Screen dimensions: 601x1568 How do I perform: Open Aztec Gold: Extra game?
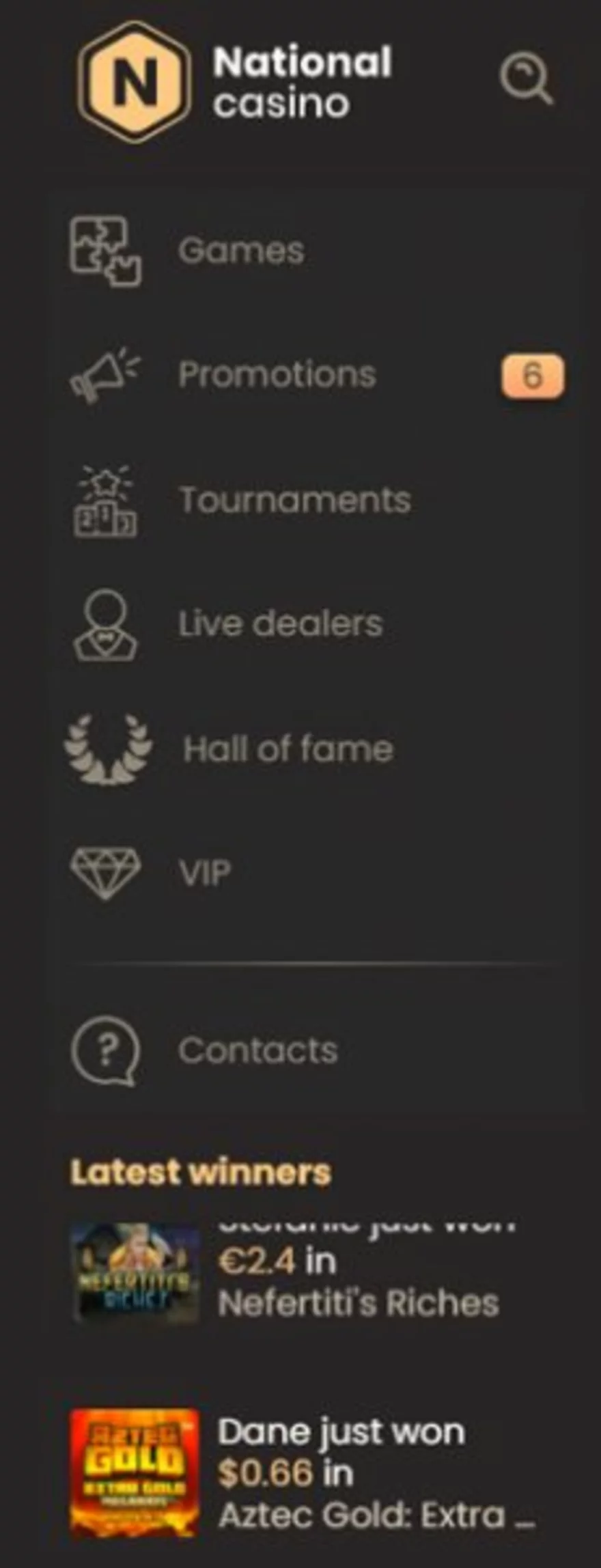pyautogui.click(x=135, y=1473)
